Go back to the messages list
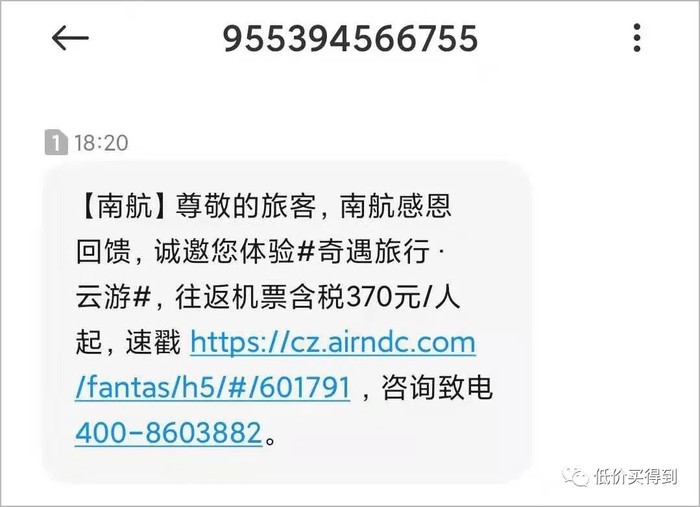Screen dimensions: 700x507 pyautogui.click(x=70, y=39)
